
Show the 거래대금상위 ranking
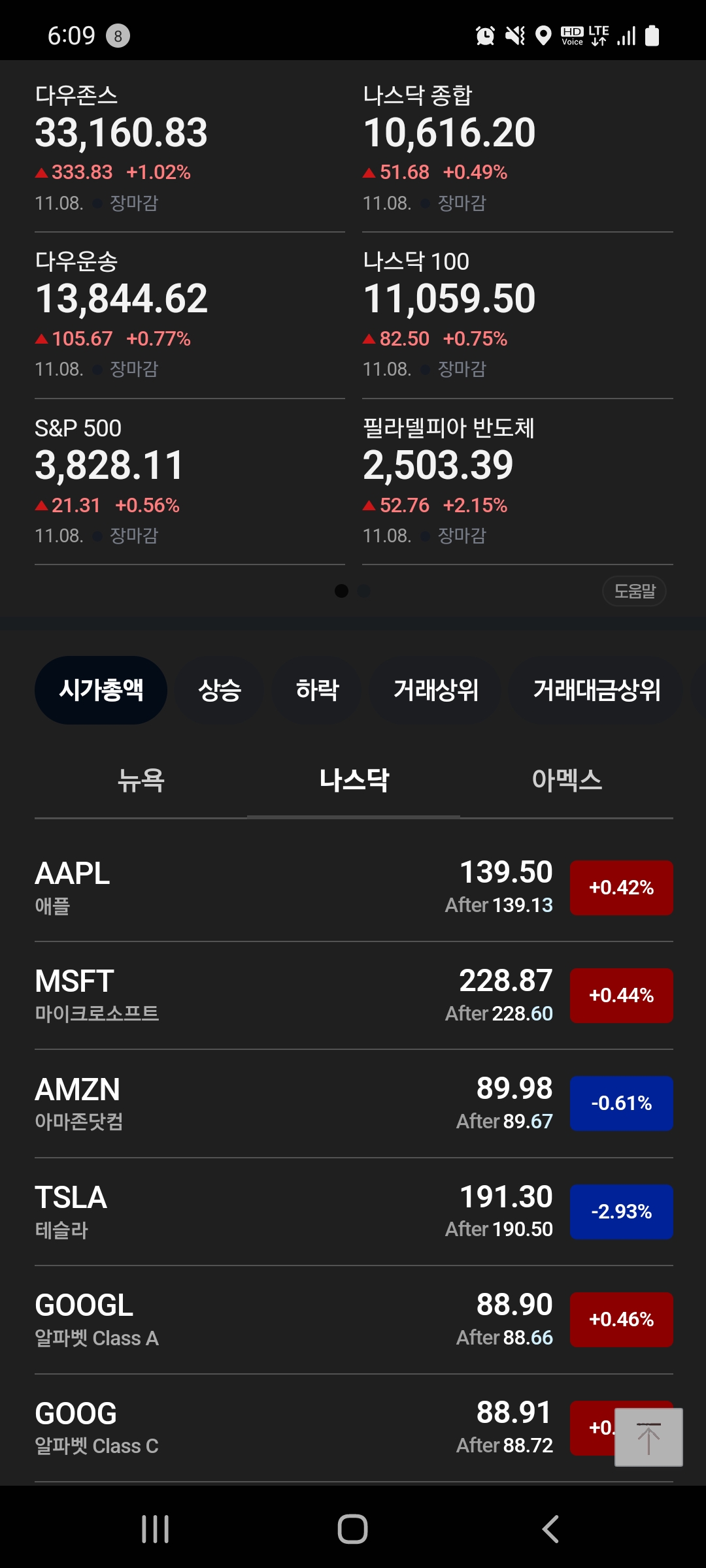click(596, 690)
